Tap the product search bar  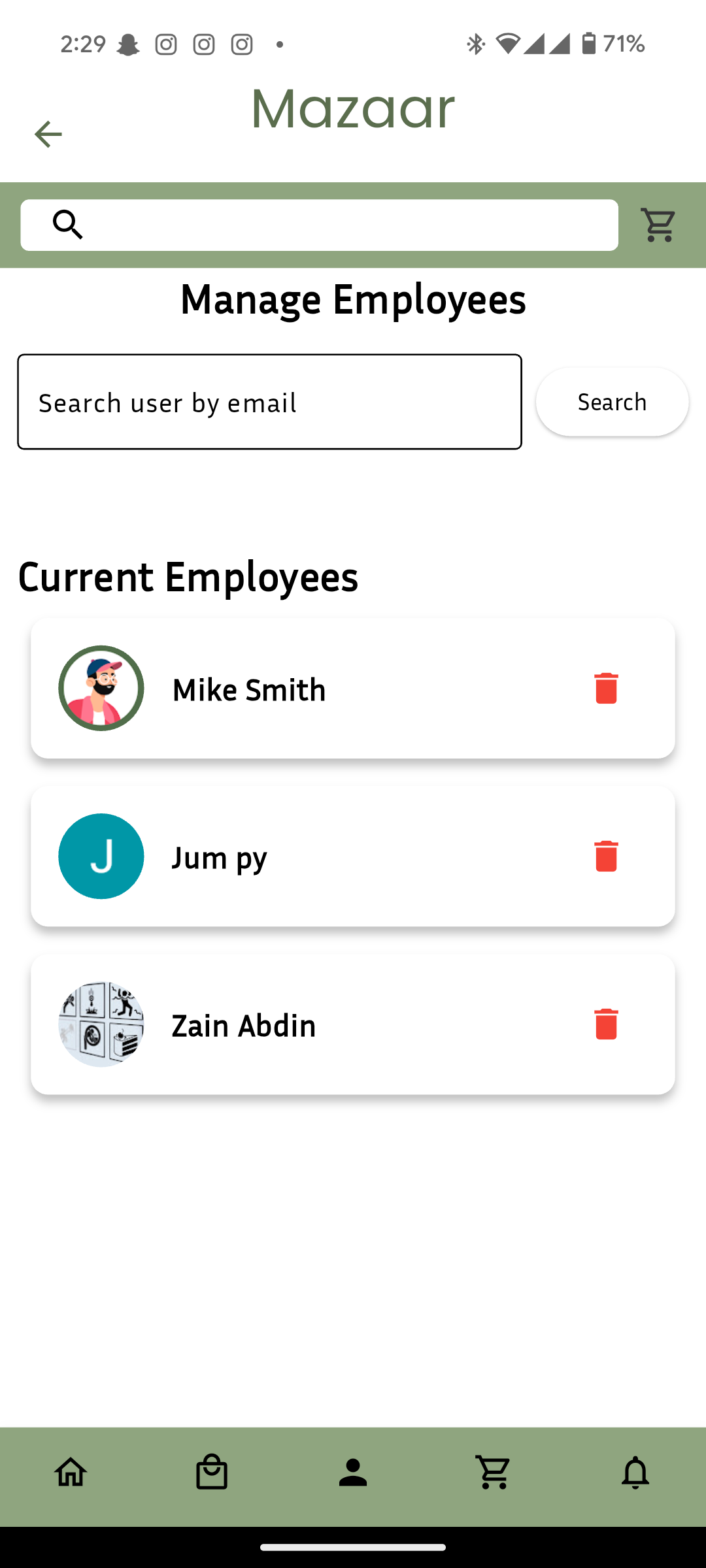point(319,225)
